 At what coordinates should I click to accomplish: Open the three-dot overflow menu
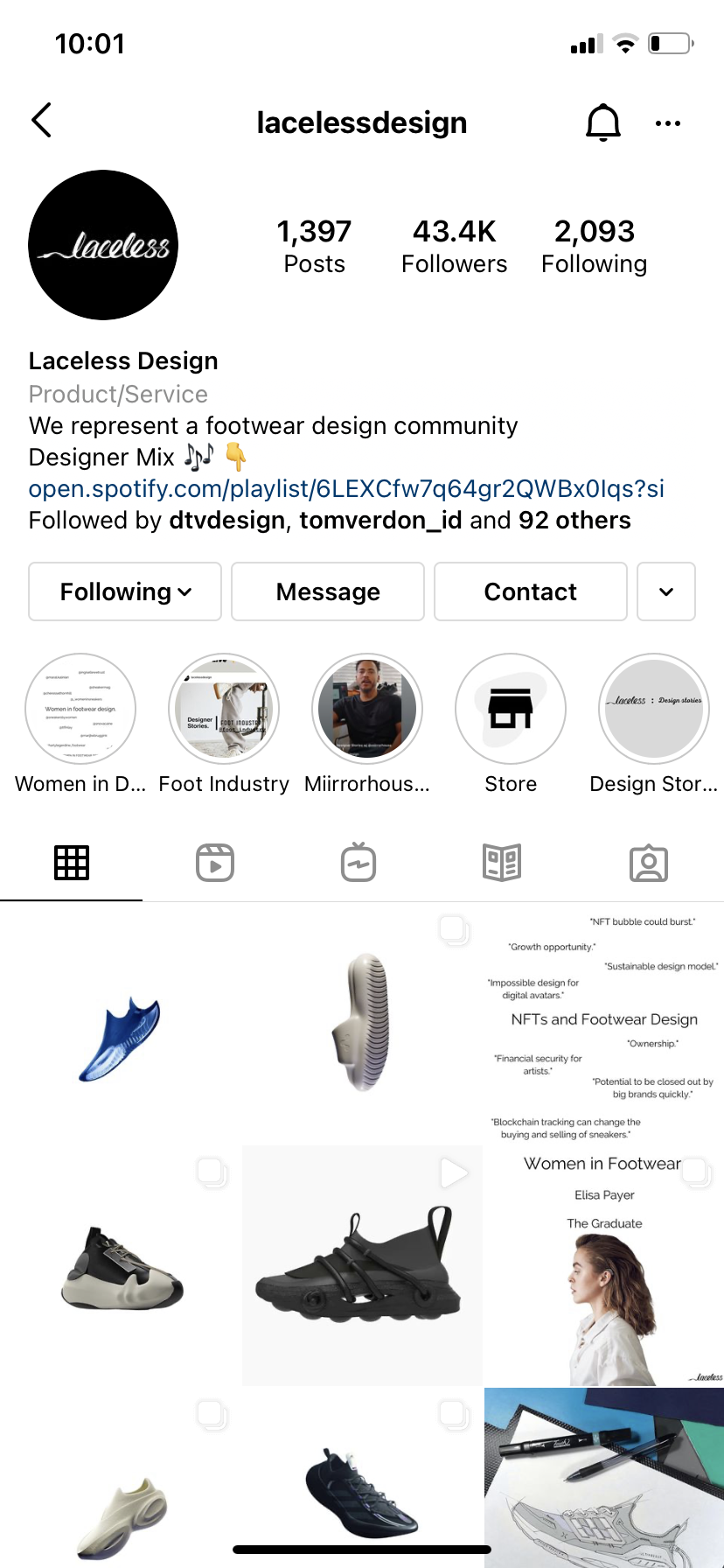coord(668,123)
